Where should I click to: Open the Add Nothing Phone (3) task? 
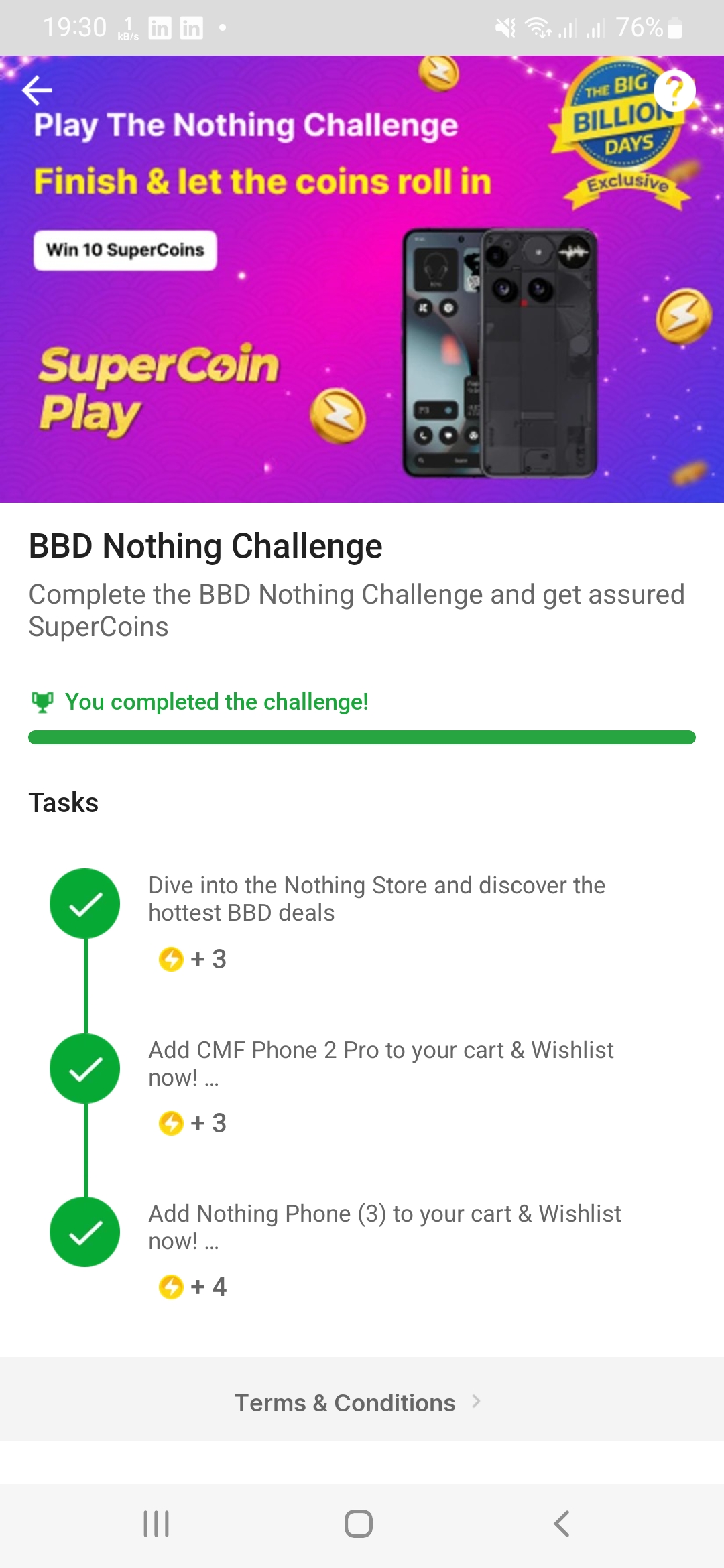tap(384, 1227)
